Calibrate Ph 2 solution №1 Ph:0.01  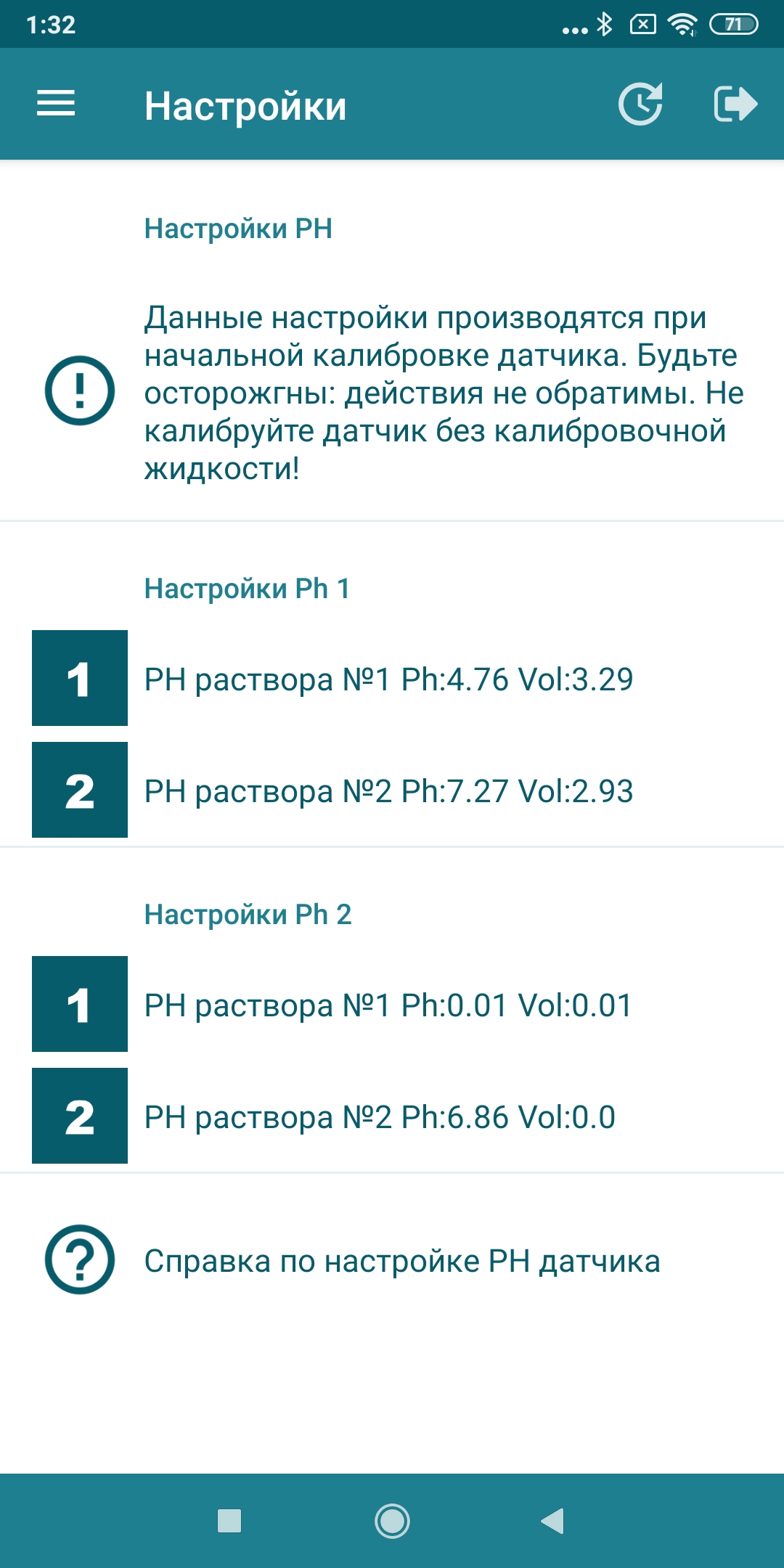pyautogui.click(x=388, y=1005)
